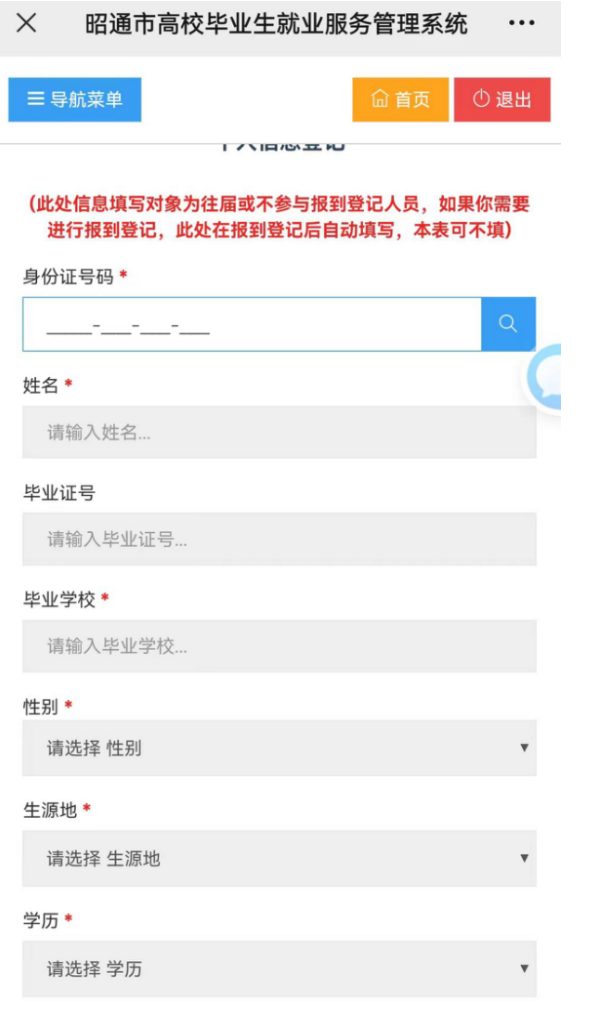
Task: Tap the red 退出 logout button
Action: (x=502, y=100)
